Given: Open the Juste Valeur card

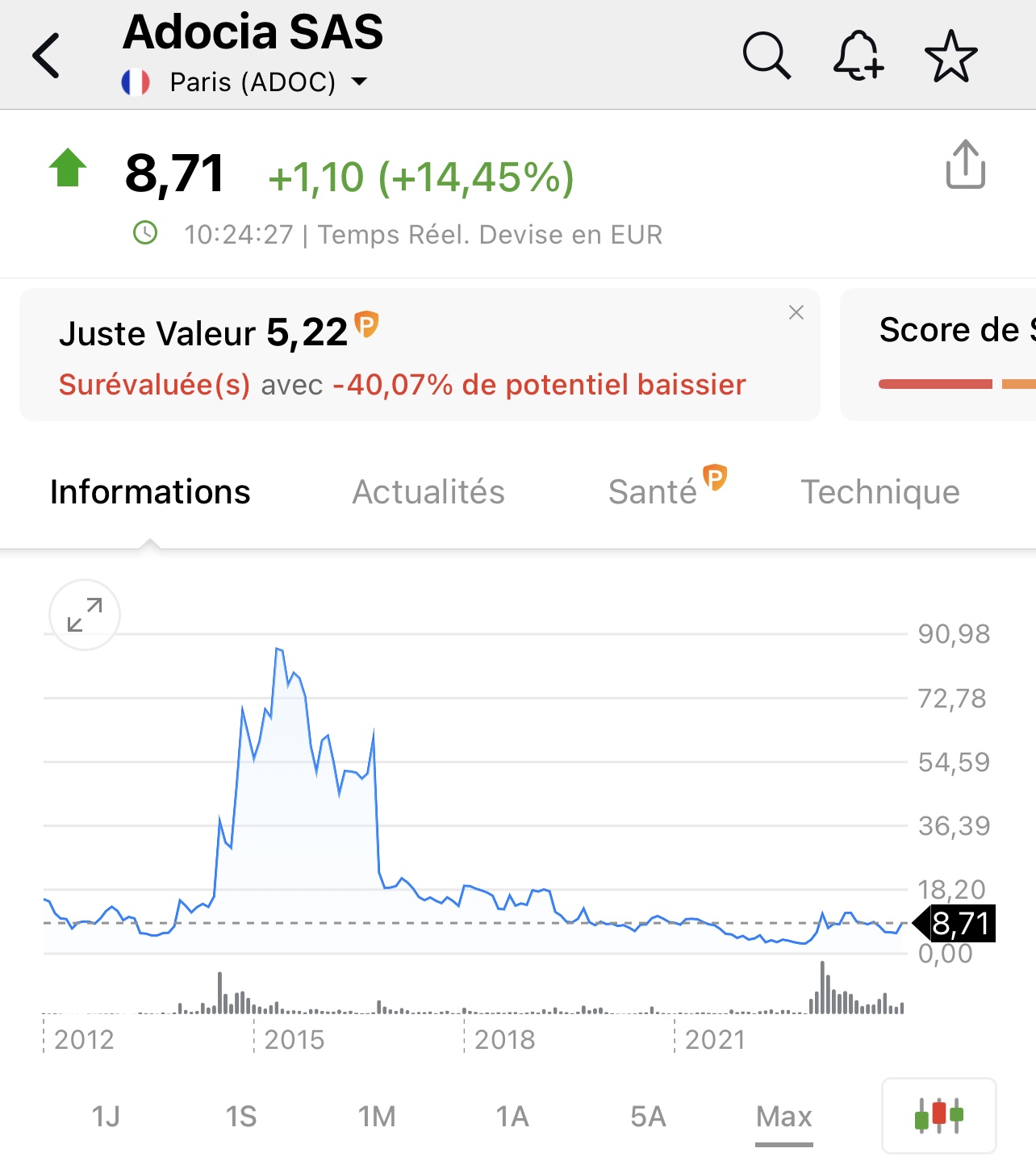Looking at the screenshot, I should pos(420,355).
